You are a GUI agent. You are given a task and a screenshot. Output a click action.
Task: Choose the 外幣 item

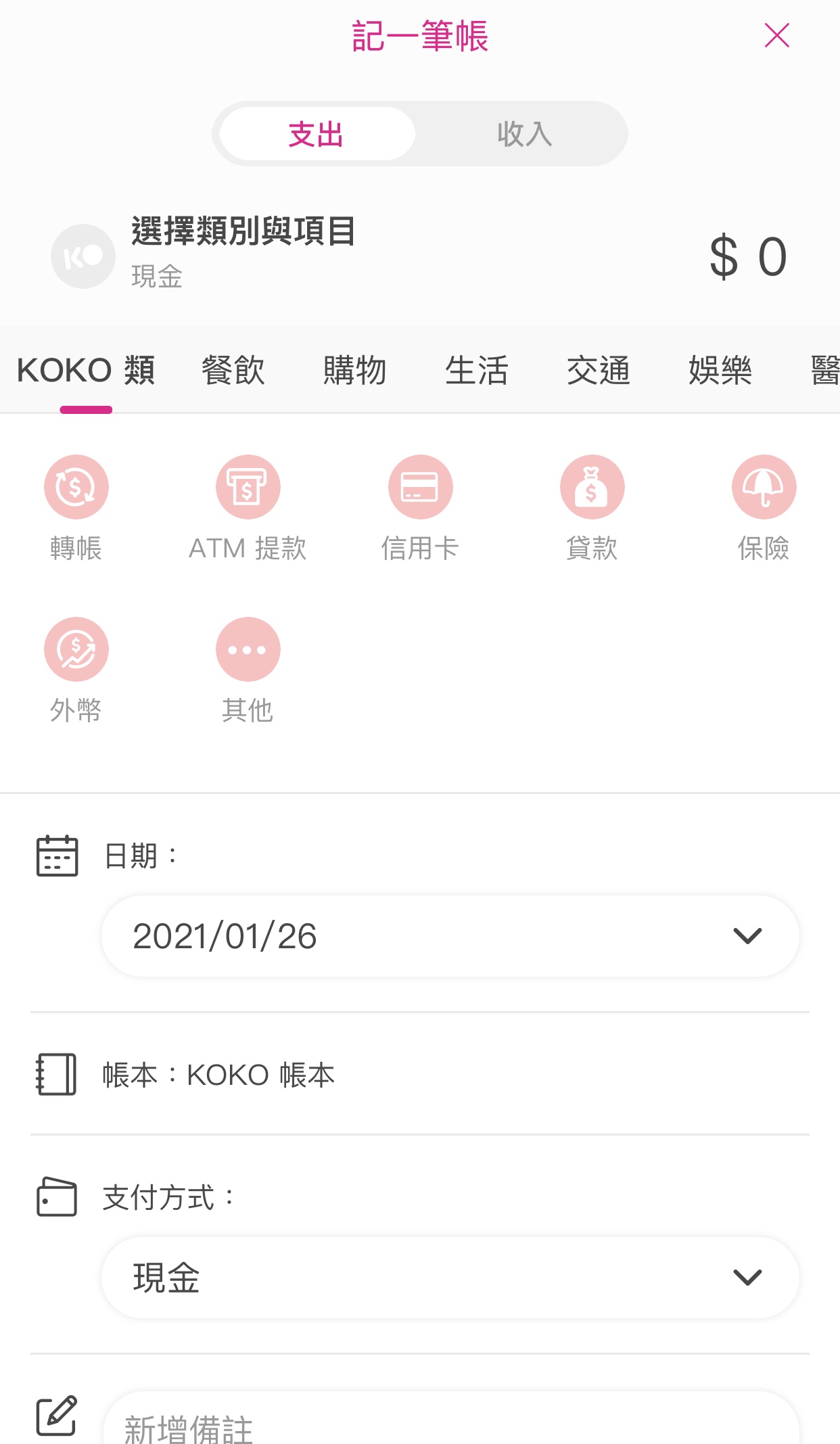pos(76,671)
